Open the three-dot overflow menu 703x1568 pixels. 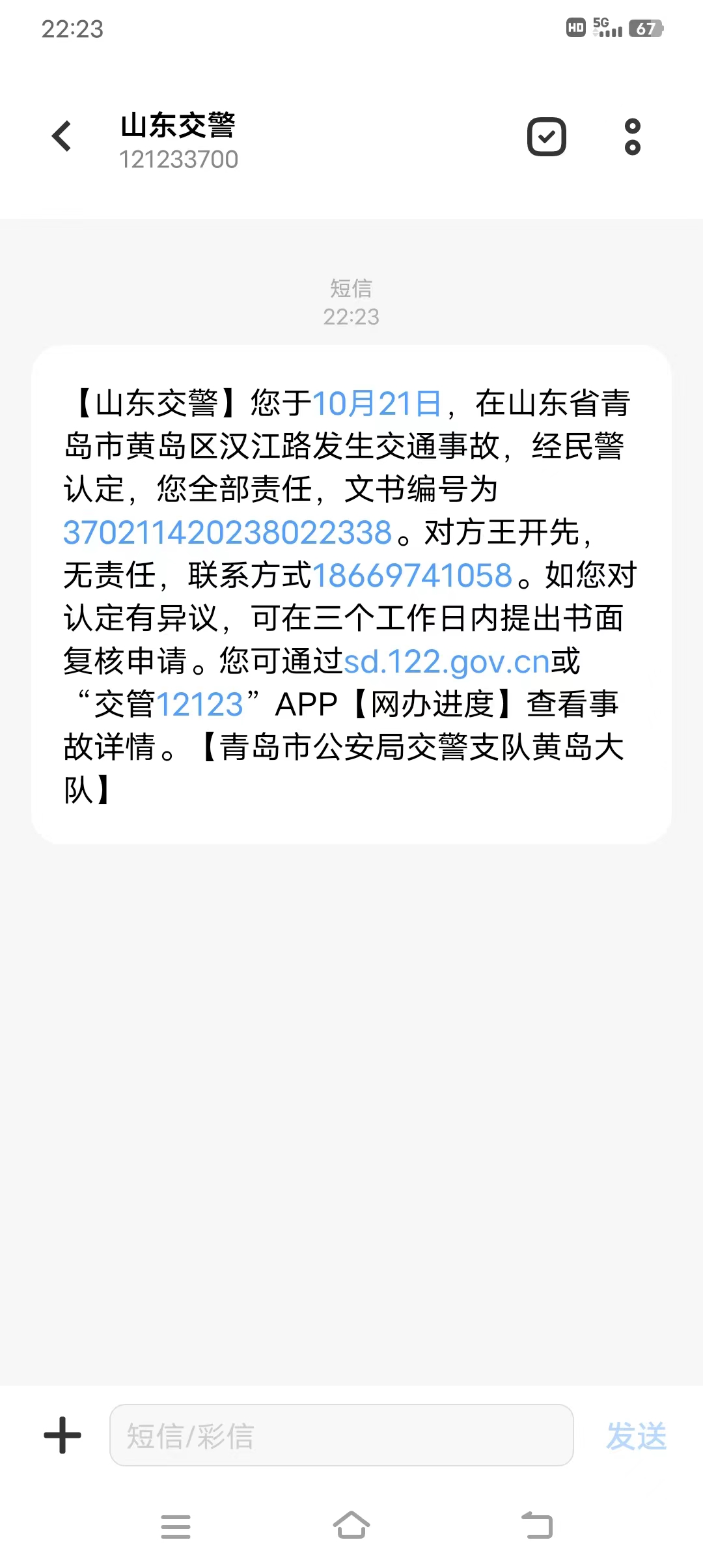[632, 137]
